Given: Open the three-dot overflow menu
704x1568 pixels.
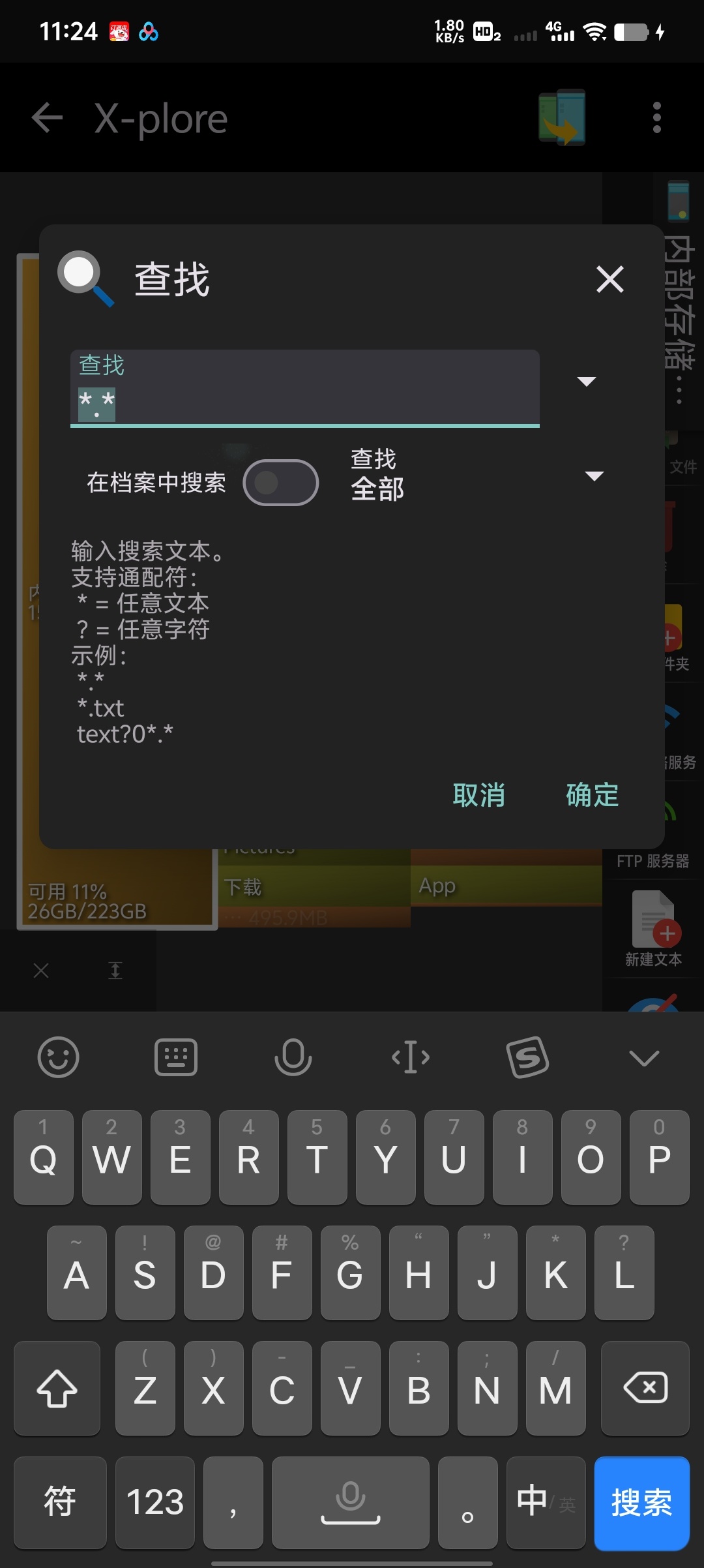Looking at the screenshot, I should click(656, 117).
